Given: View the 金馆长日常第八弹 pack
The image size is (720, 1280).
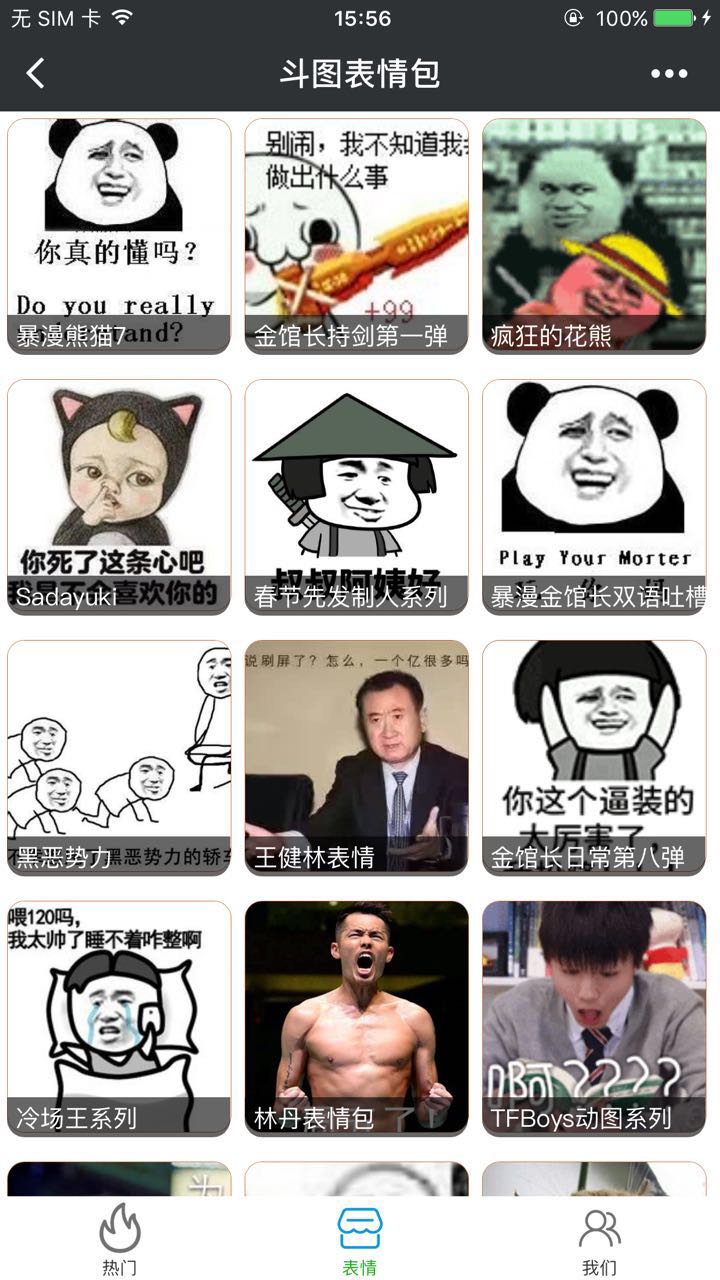Looking at the screenshot, I should pos(594,758).
